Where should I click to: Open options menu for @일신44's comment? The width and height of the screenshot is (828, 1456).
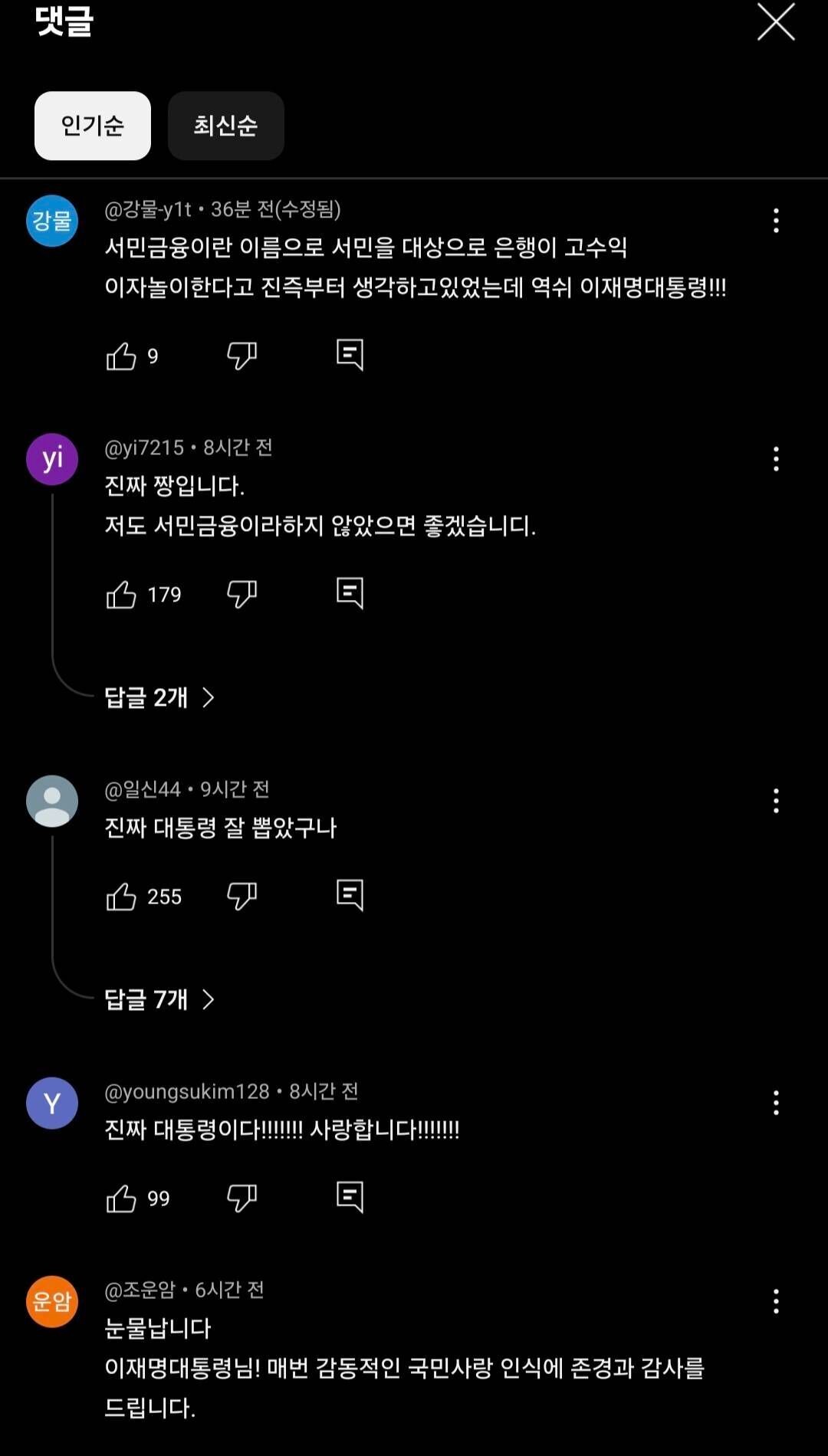point(776,799)
